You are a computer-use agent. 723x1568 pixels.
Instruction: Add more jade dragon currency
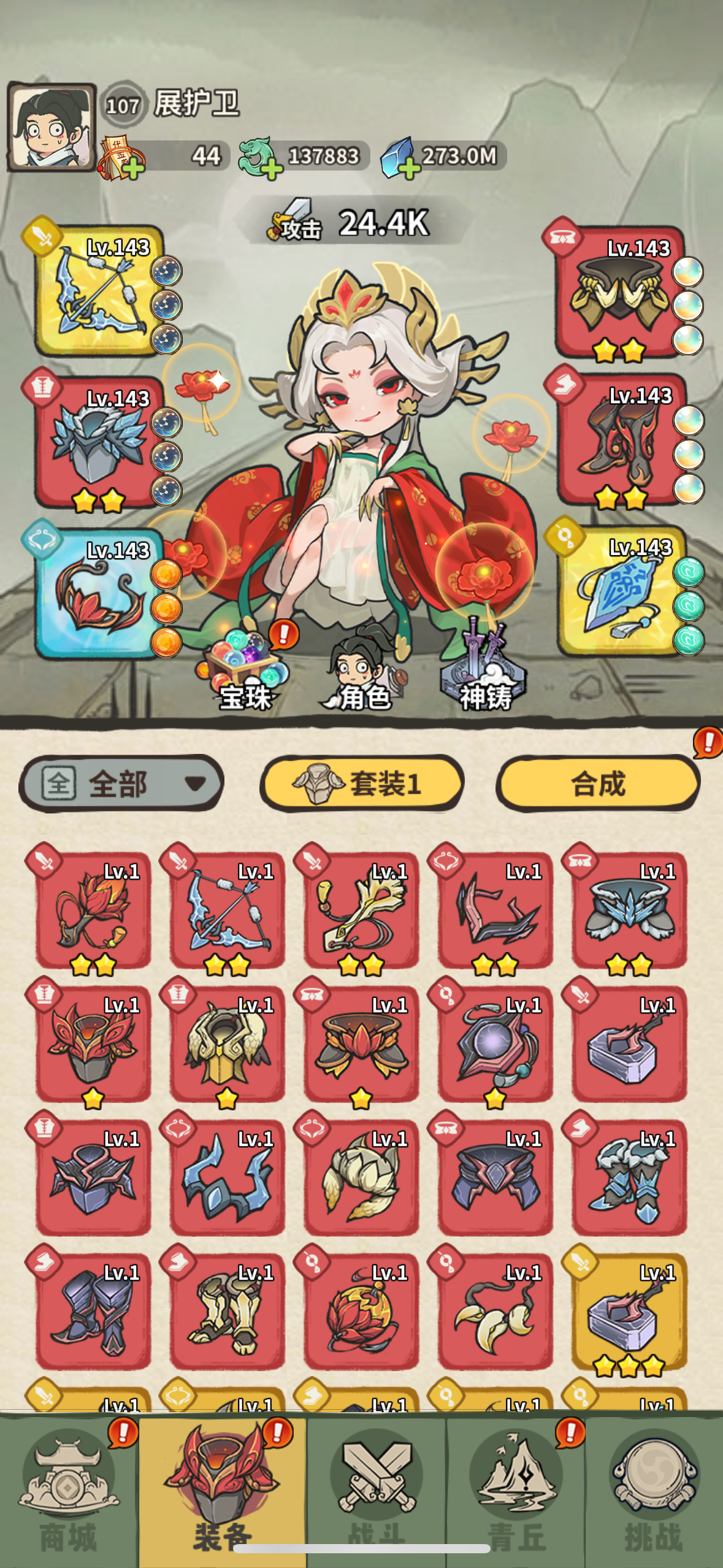pyautogui.click(x=272, y=168)
